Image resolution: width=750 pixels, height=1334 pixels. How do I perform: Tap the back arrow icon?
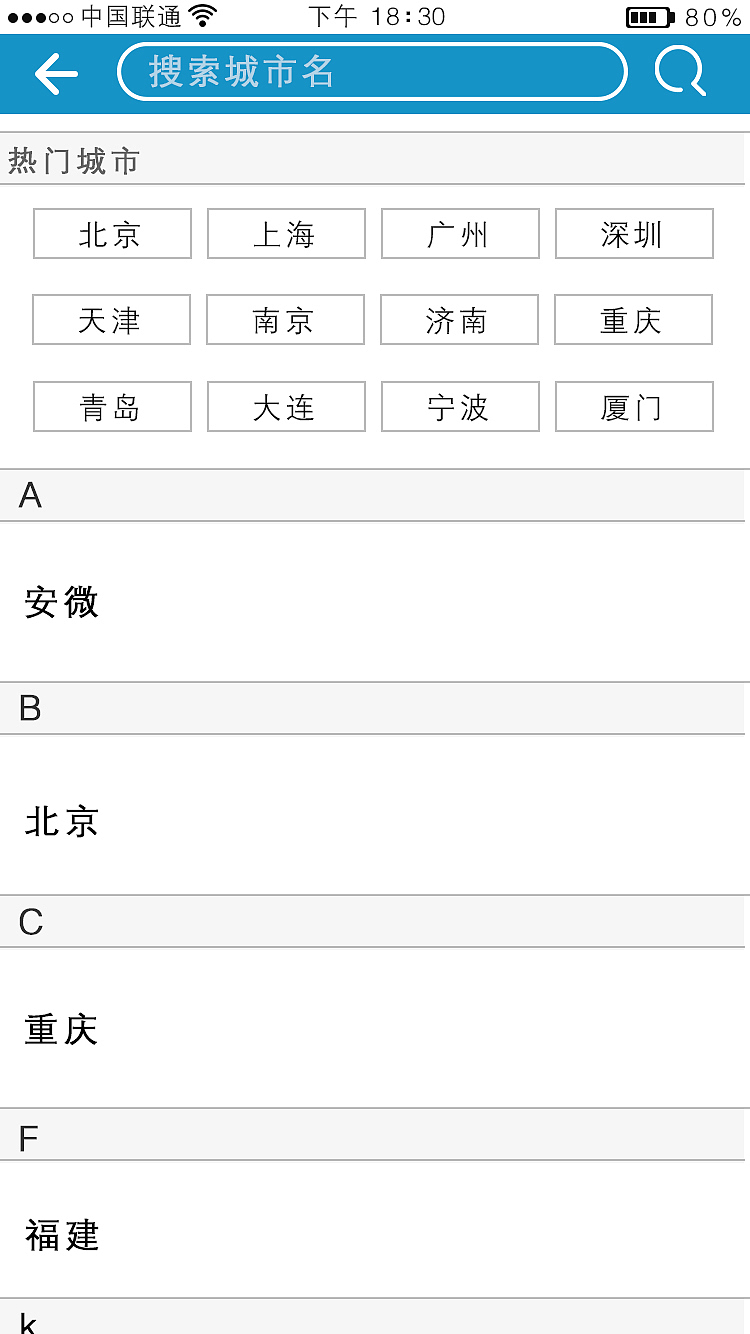click(56, 73)
